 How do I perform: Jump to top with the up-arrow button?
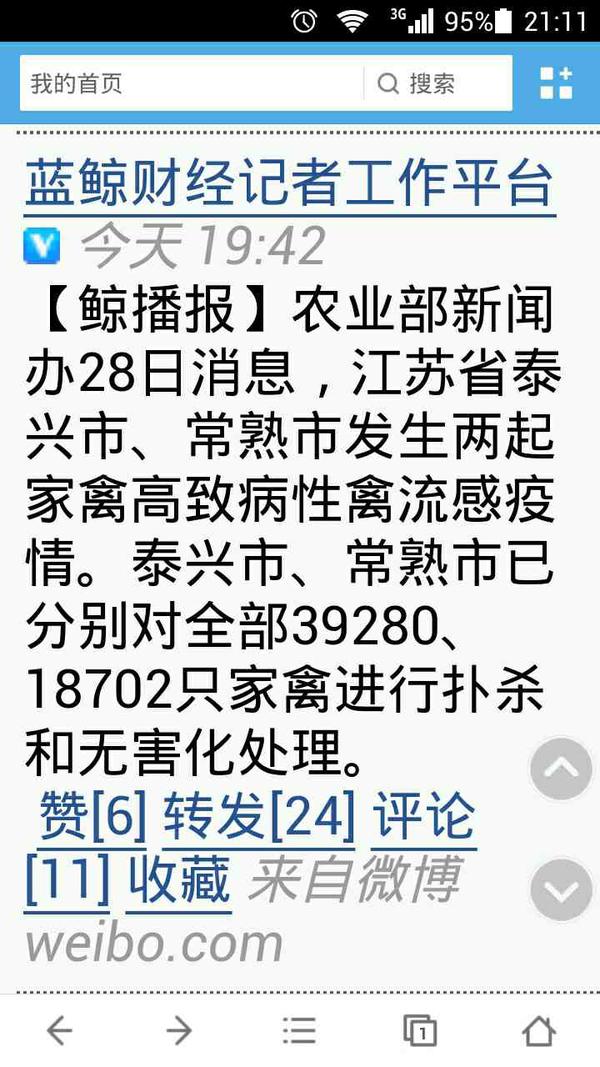coord(561,770)
